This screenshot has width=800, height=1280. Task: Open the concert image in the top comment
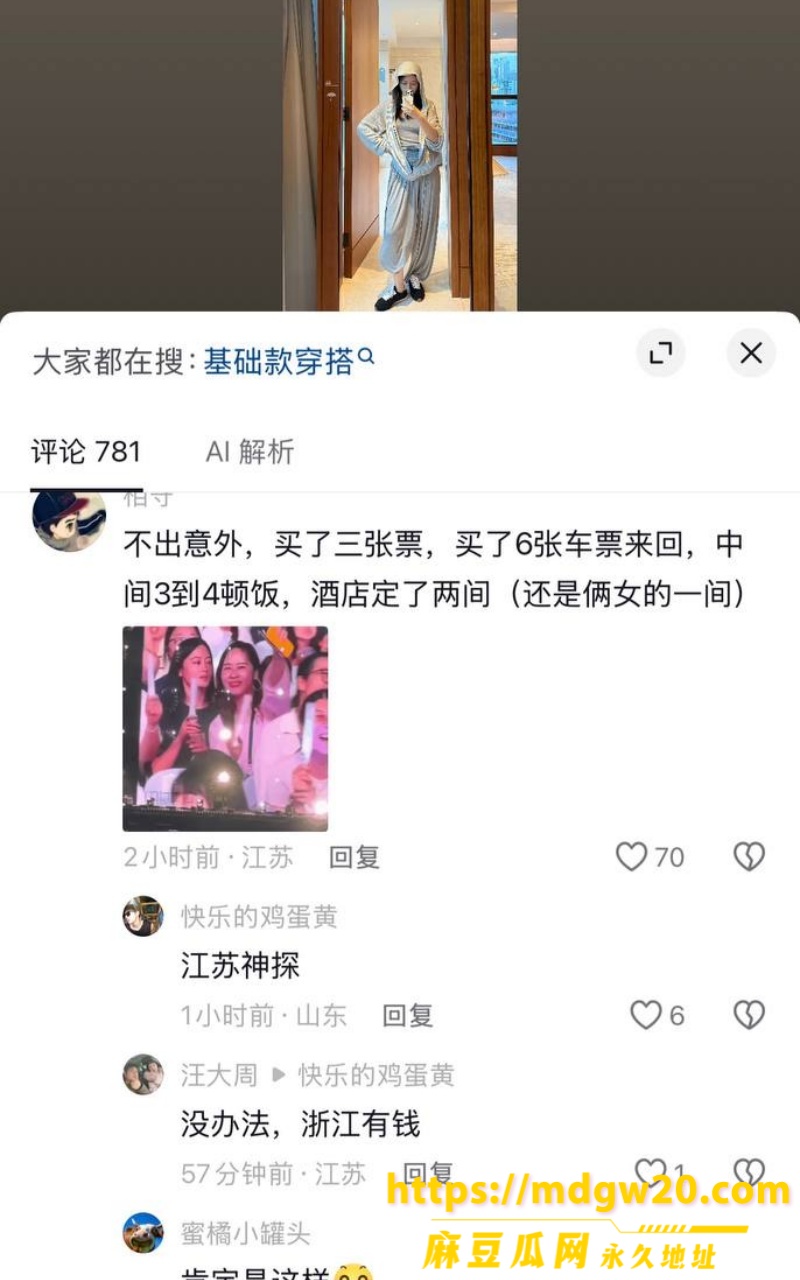coord(225,729)
